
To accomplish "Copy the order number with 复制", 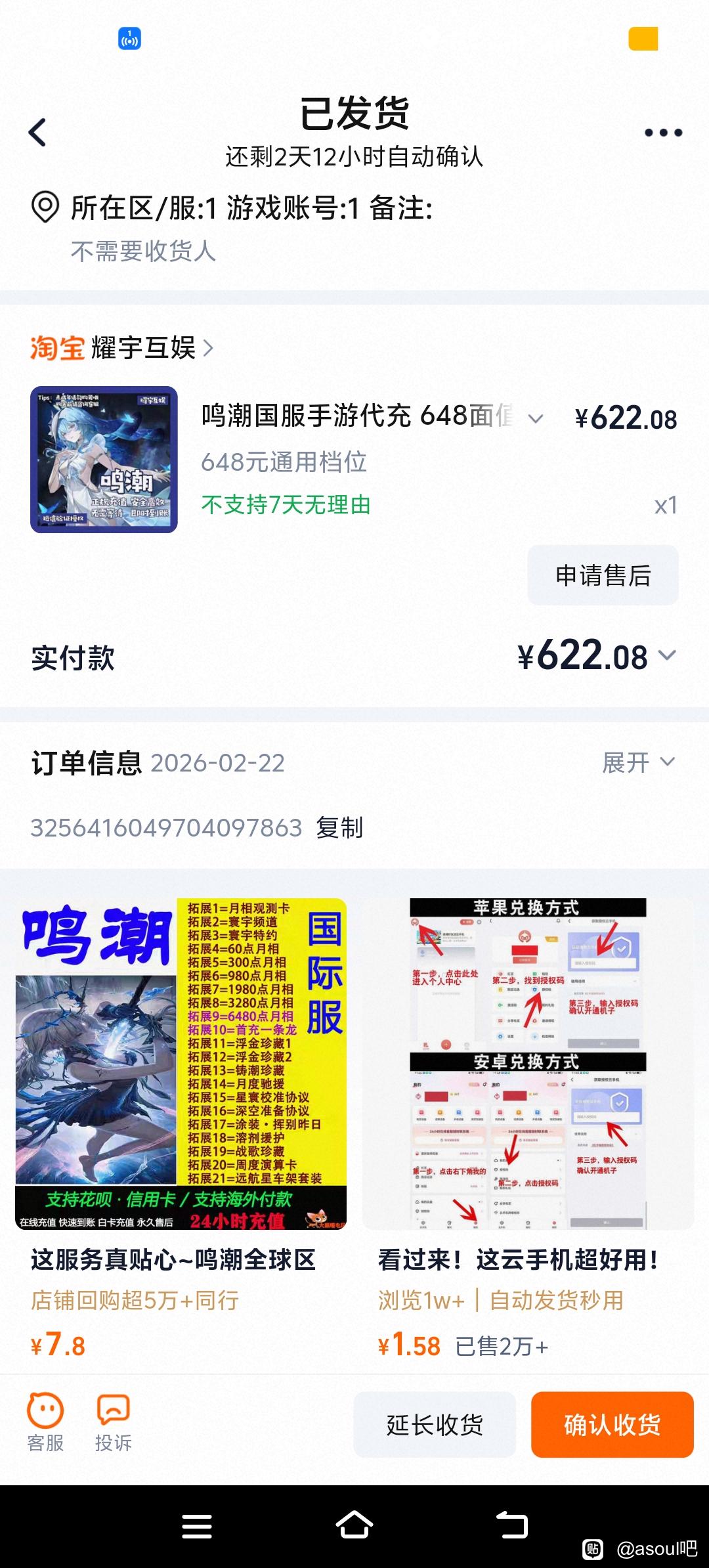I will click(x=339, y=828).
